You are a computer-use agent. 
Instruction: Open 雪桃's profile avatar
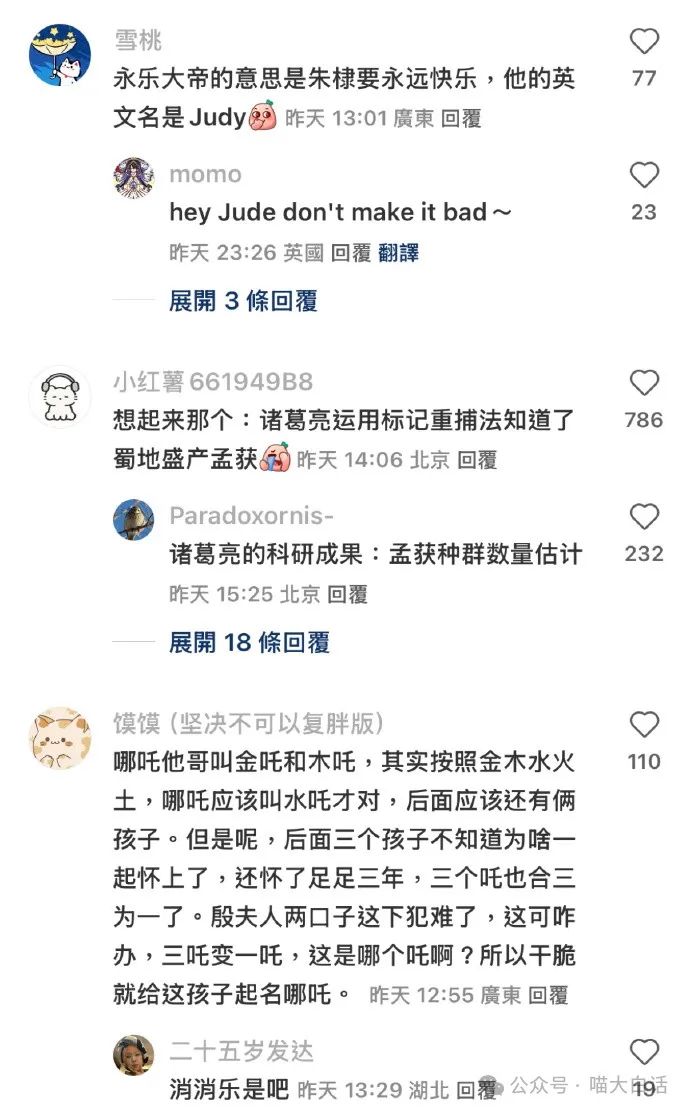60,56
